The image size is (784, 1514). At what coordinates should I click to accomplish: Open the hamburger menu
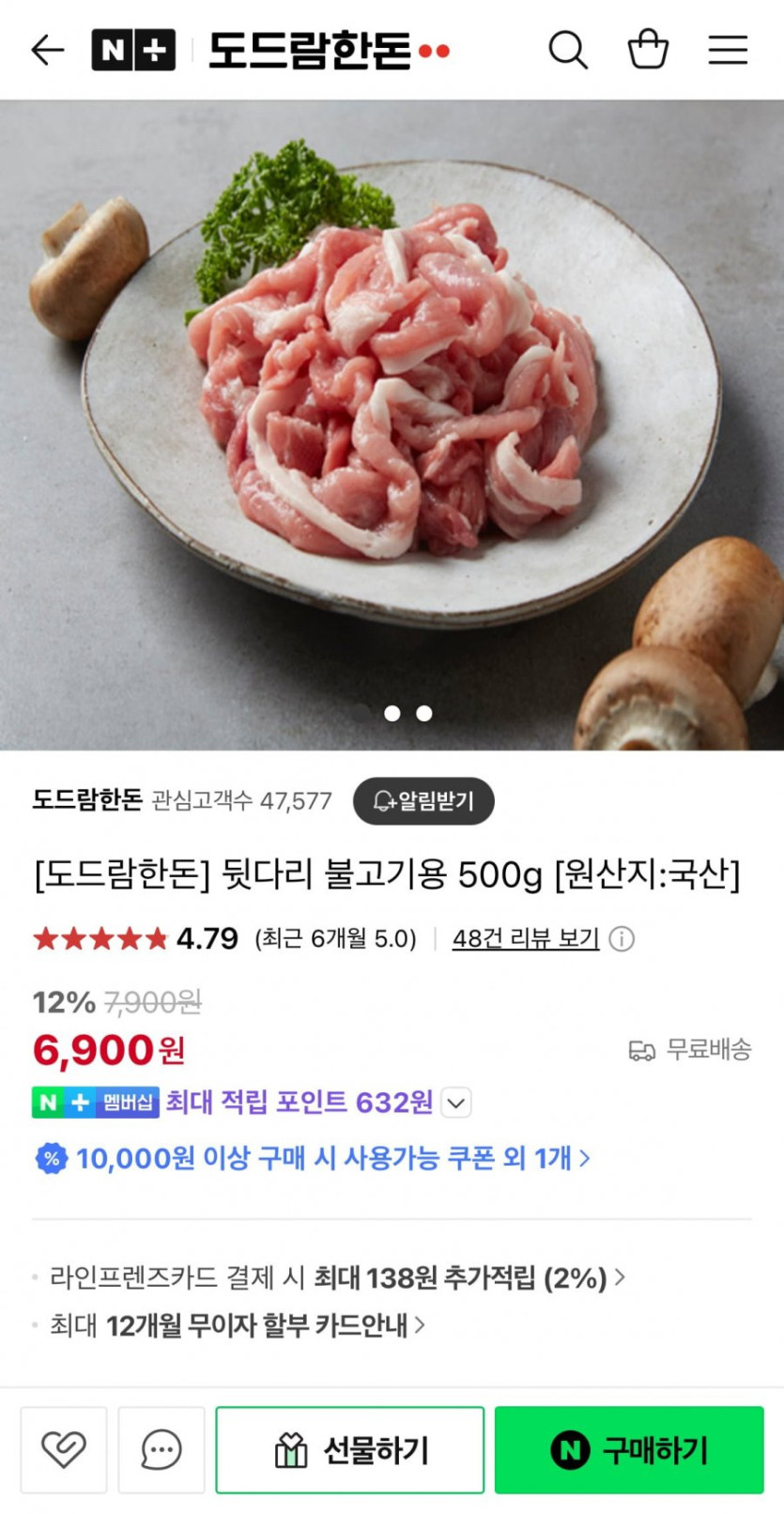pyautogui.click(x=728, y=50)
